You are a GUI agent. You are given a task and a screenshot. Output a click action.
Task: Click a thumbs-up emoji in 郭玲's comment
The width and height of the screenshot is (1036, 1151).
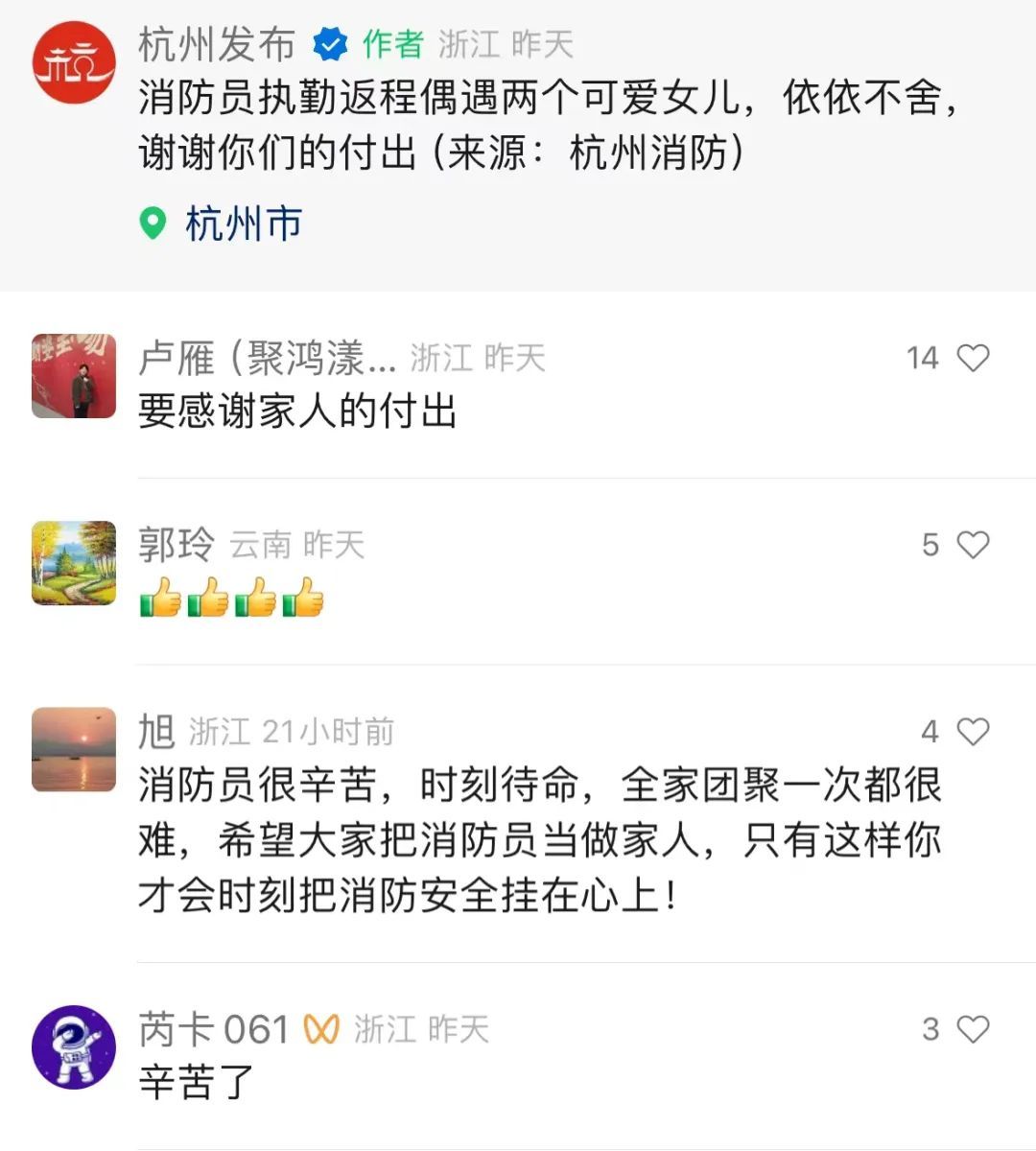click(163, 597)
